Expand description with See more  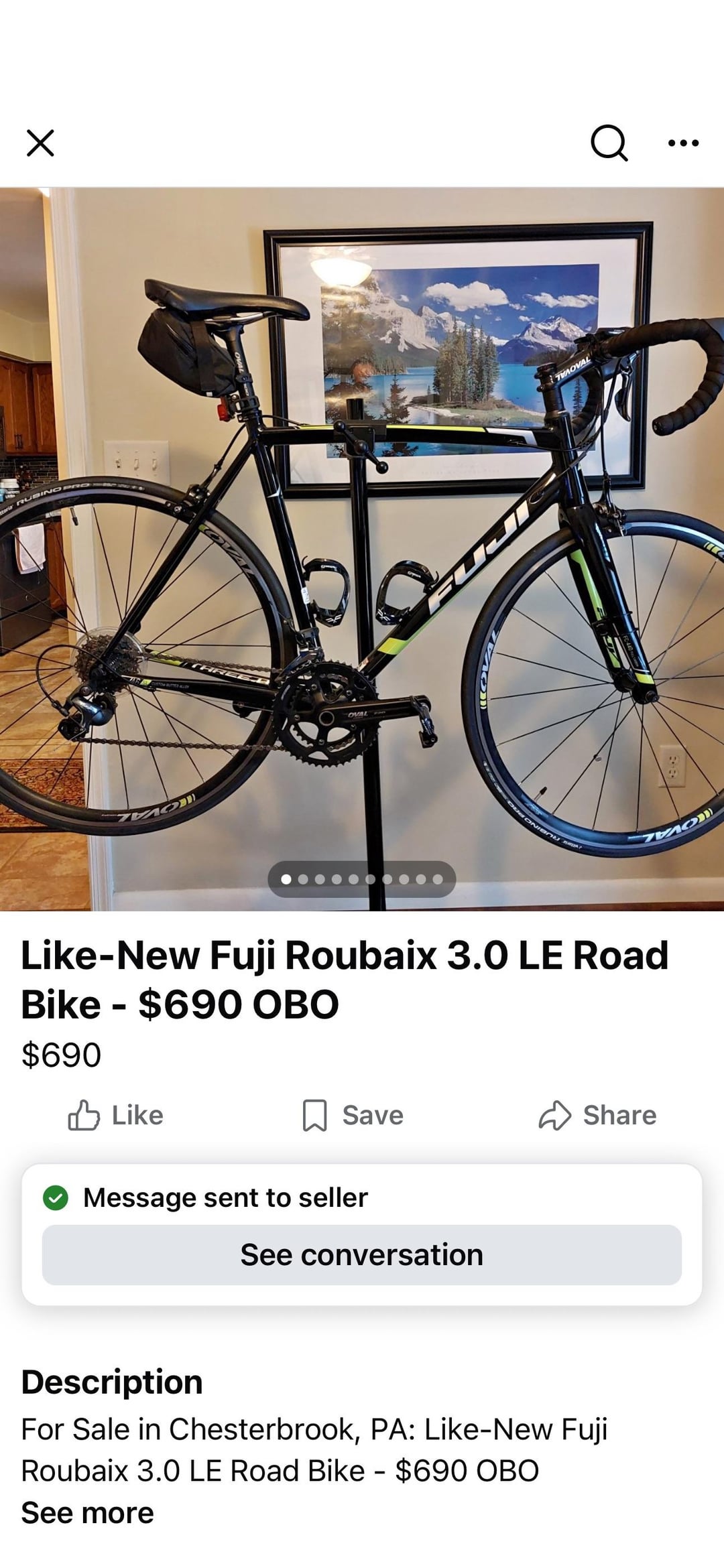(x=88, y=1513)
